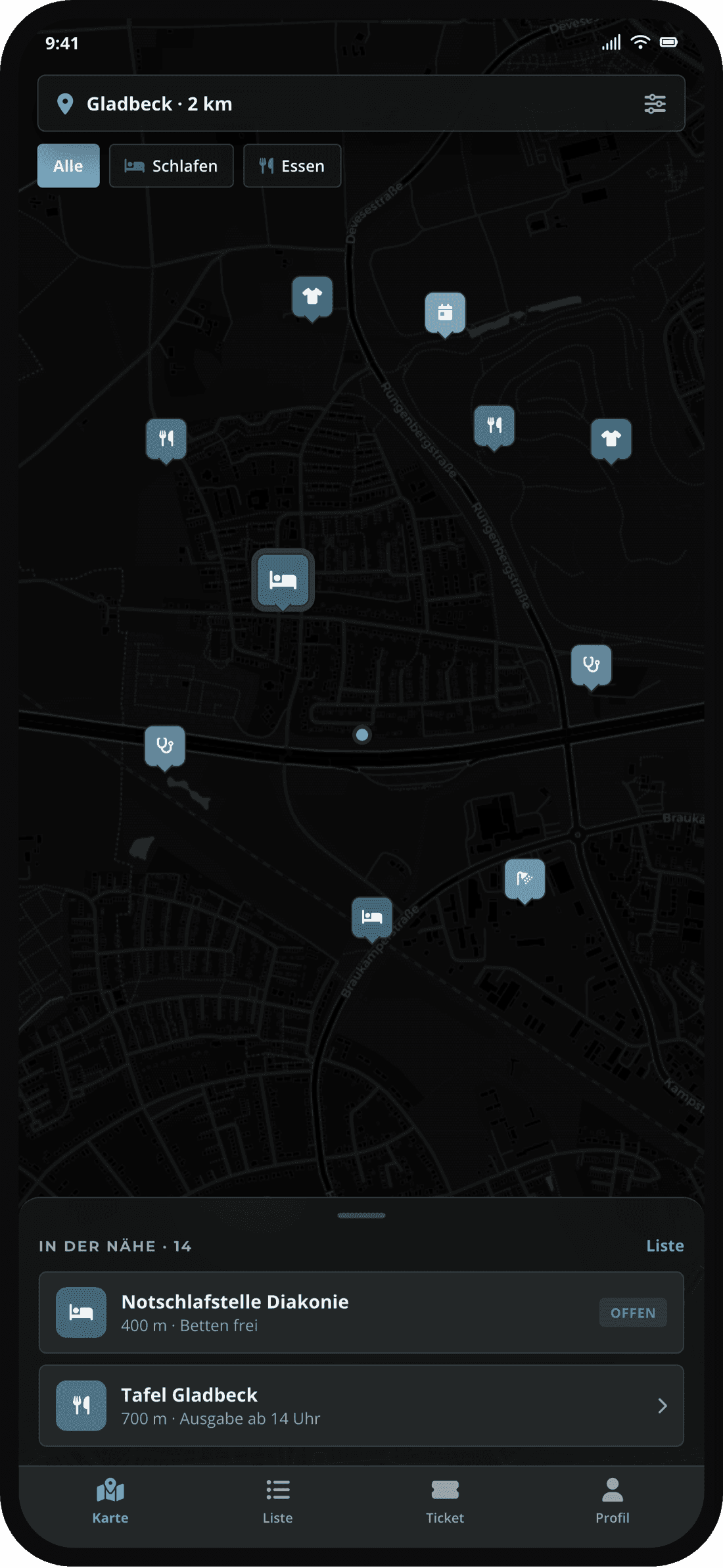Open the Liste link in the nearby panel
This screenshot has height=1568, width=723.
(665, 1246)
